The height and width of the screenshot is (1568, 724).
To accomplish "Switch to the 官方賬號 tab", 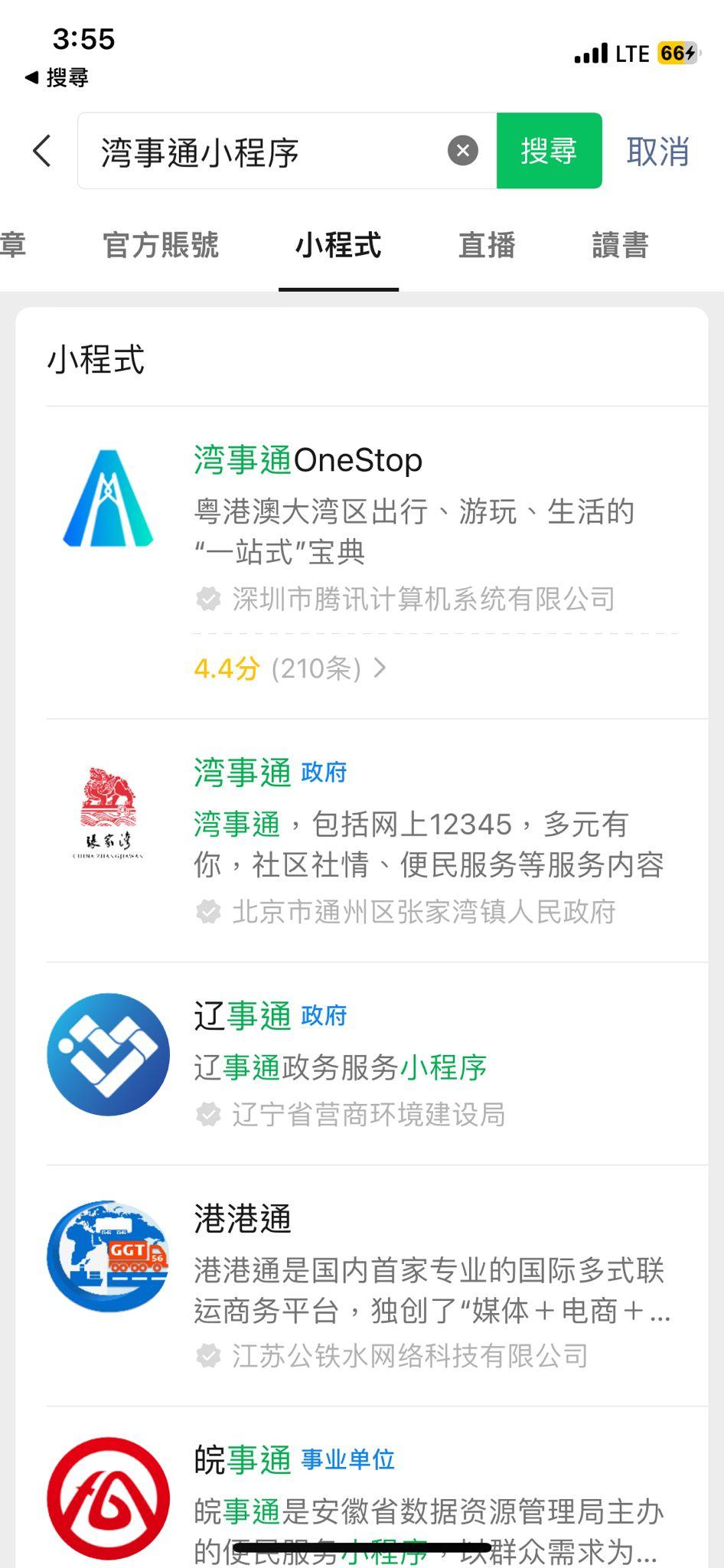I will click(161, 246).
